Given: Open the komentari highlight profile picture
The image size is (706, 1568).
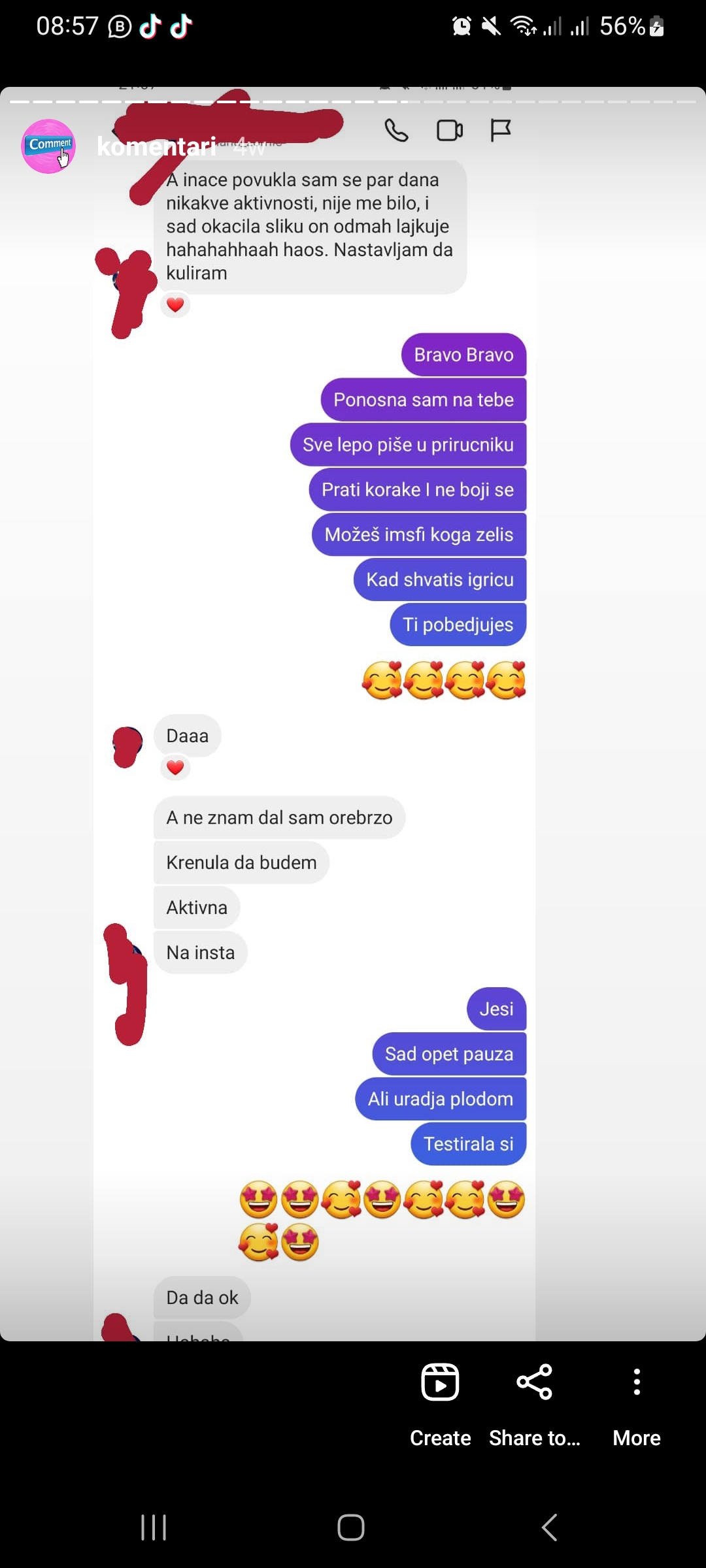Looking at the screenshot, I should (x=48, y=146).
